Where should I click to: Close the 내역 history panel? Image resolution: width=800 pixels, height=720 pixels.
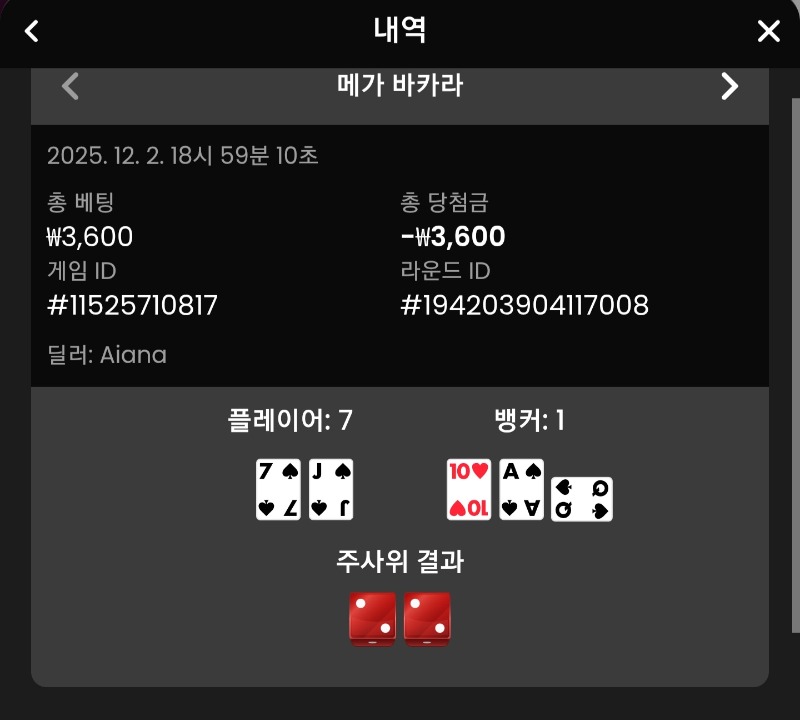(x=768, y=31)
